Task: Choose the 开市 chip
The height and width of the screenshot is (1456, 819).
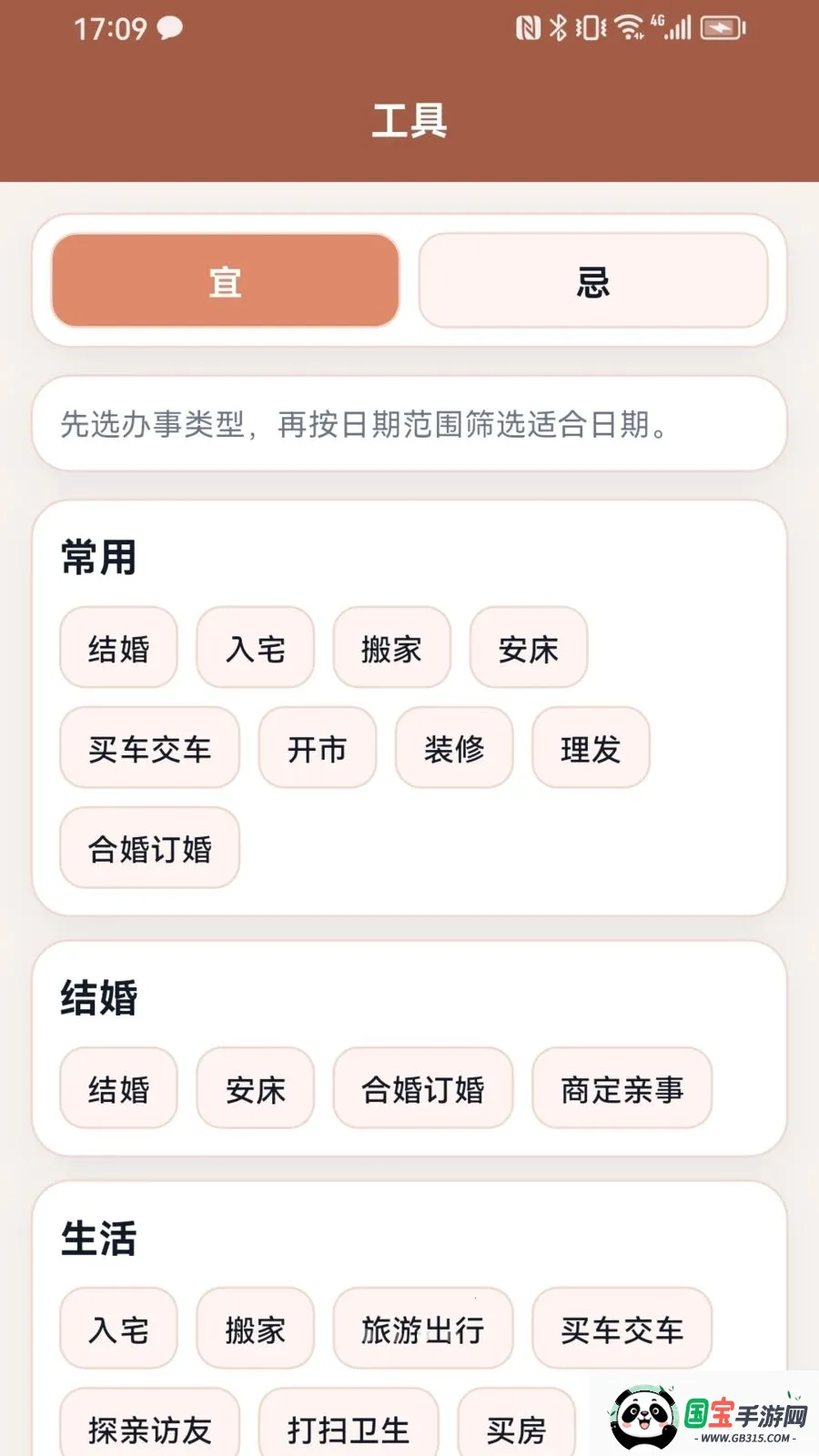Action: coord(317,748)
